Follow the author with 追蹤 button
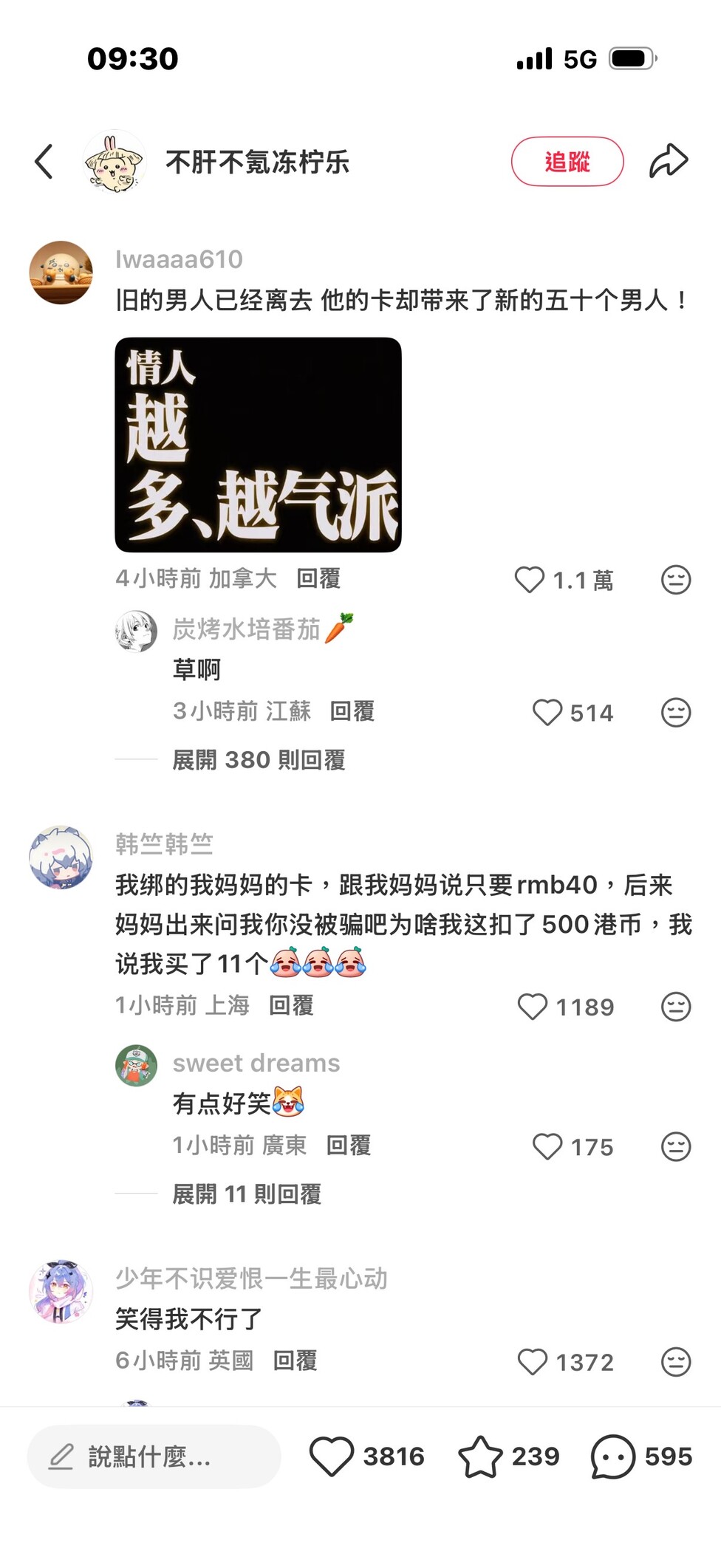This screenshot has width=721, height=1568. [x=567, y=162]
